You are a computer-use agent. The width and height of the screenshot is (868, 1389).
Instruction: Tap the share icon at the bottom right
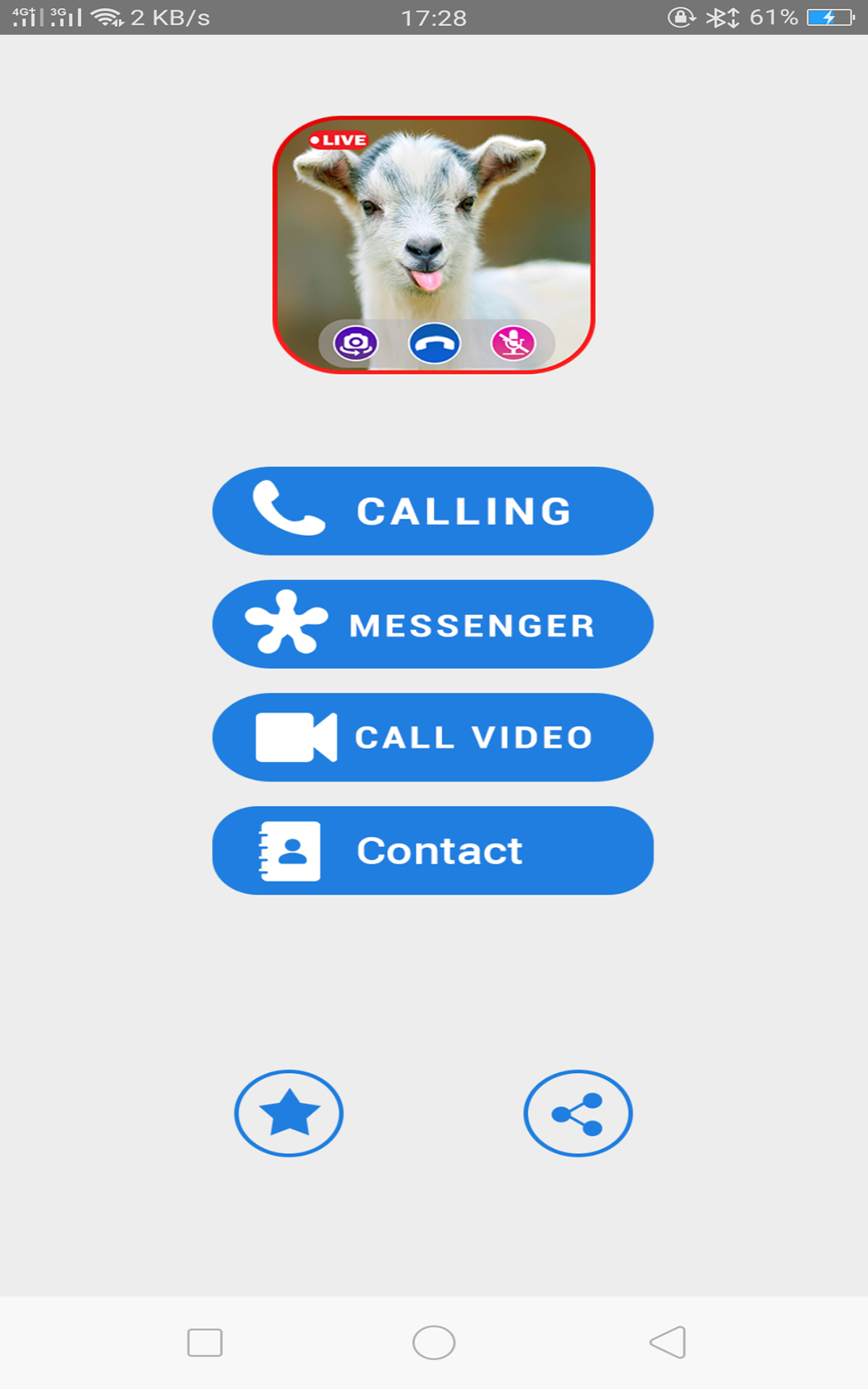click(x=577, y=1113)
